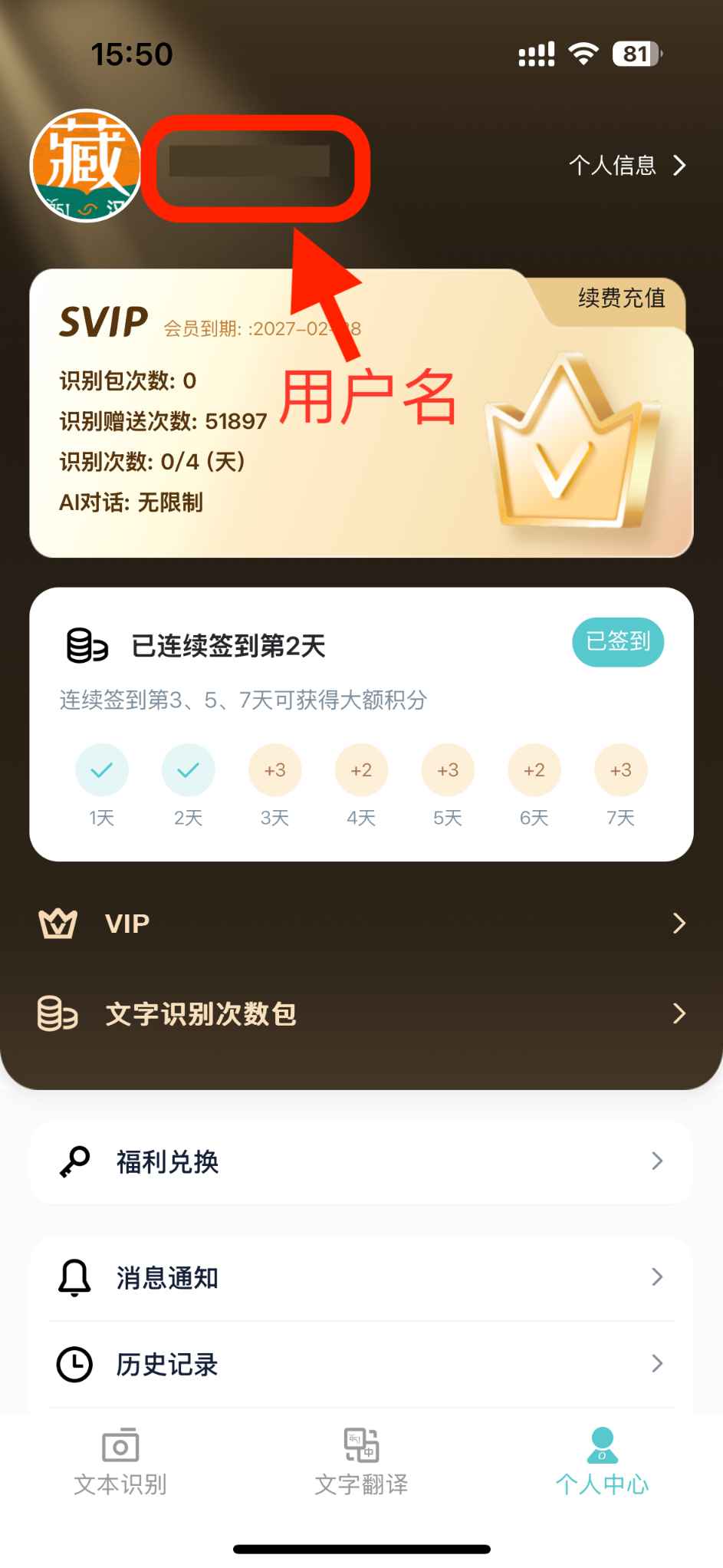Image resolution: width=723 pixels, height=1568 pixels.
Task: Switch to the 文字翻译 tab
Action: [361, 1461]
